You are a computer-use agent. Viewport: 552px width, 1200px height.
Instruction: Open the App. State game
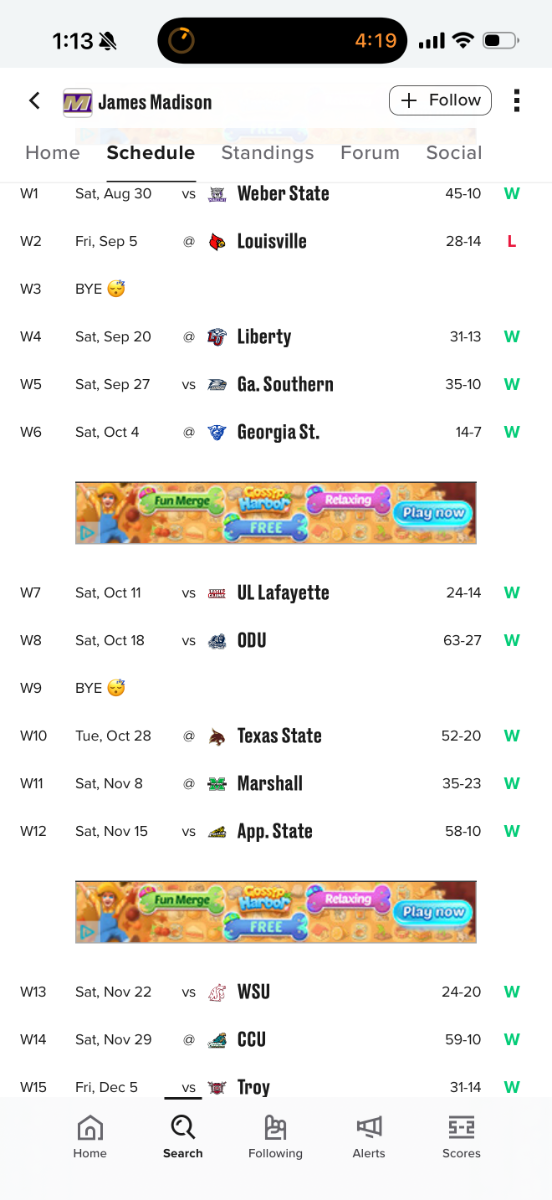coord(276,831)
